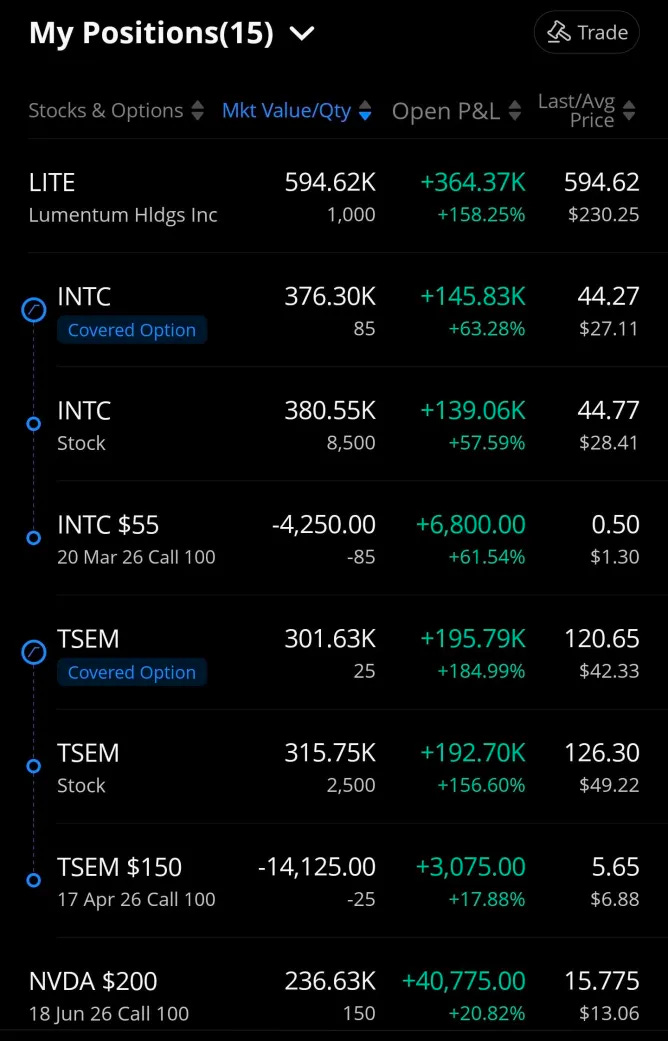Sort by Stocks & Options column
This screenshot has height=1041, width=668.
[116, 111]
